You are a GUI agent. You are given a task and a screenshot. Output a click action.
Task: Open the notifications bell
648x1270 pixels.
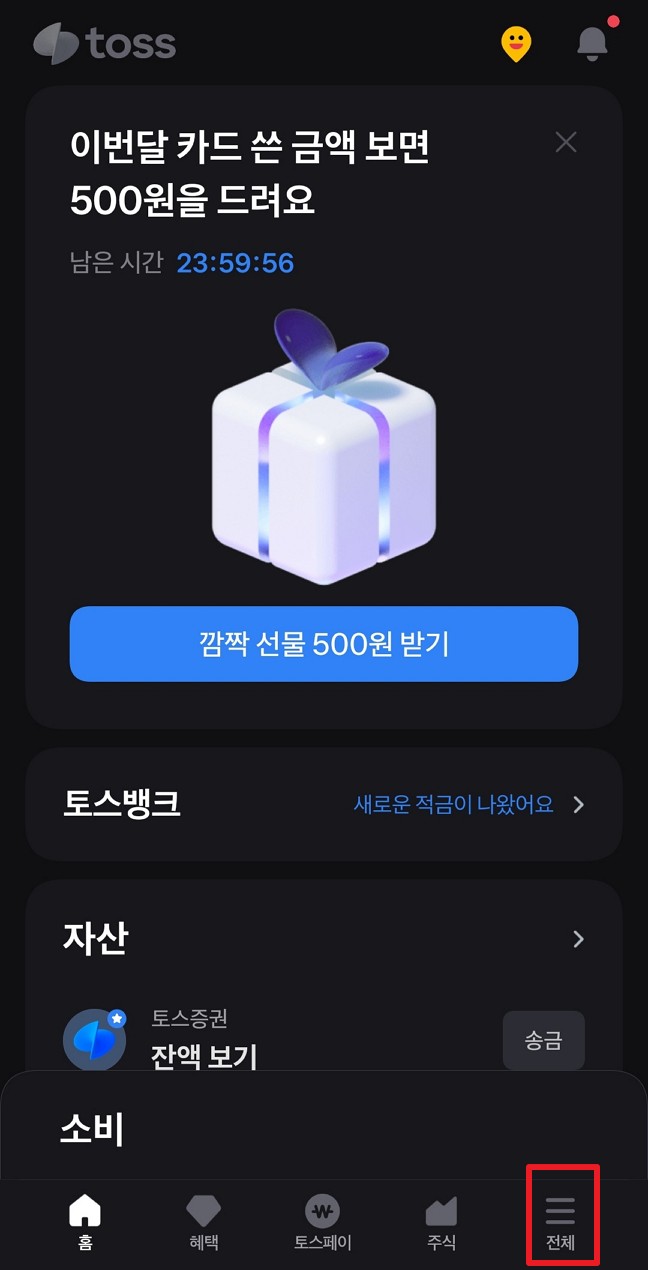(x=592, y=43)
